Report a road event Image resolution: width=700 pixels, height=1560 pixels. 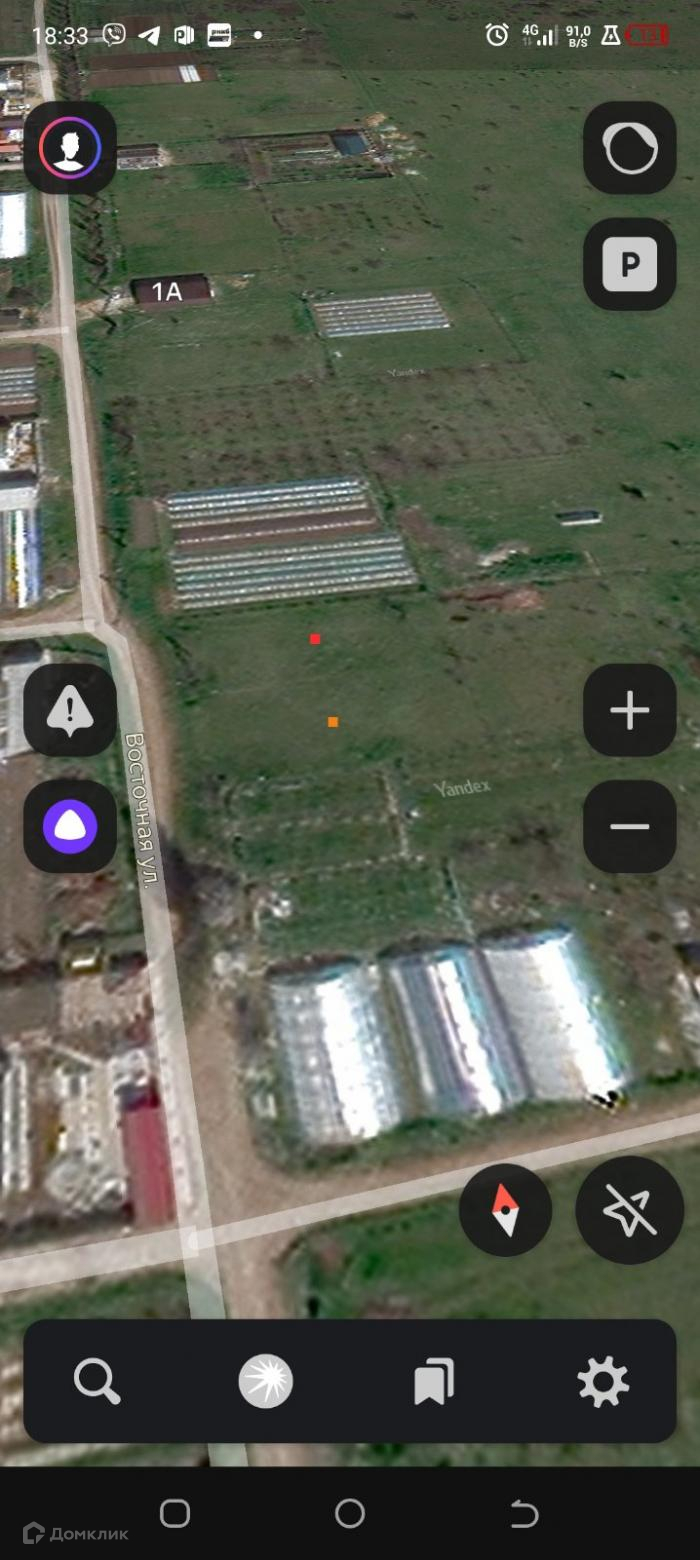point(70,710)
